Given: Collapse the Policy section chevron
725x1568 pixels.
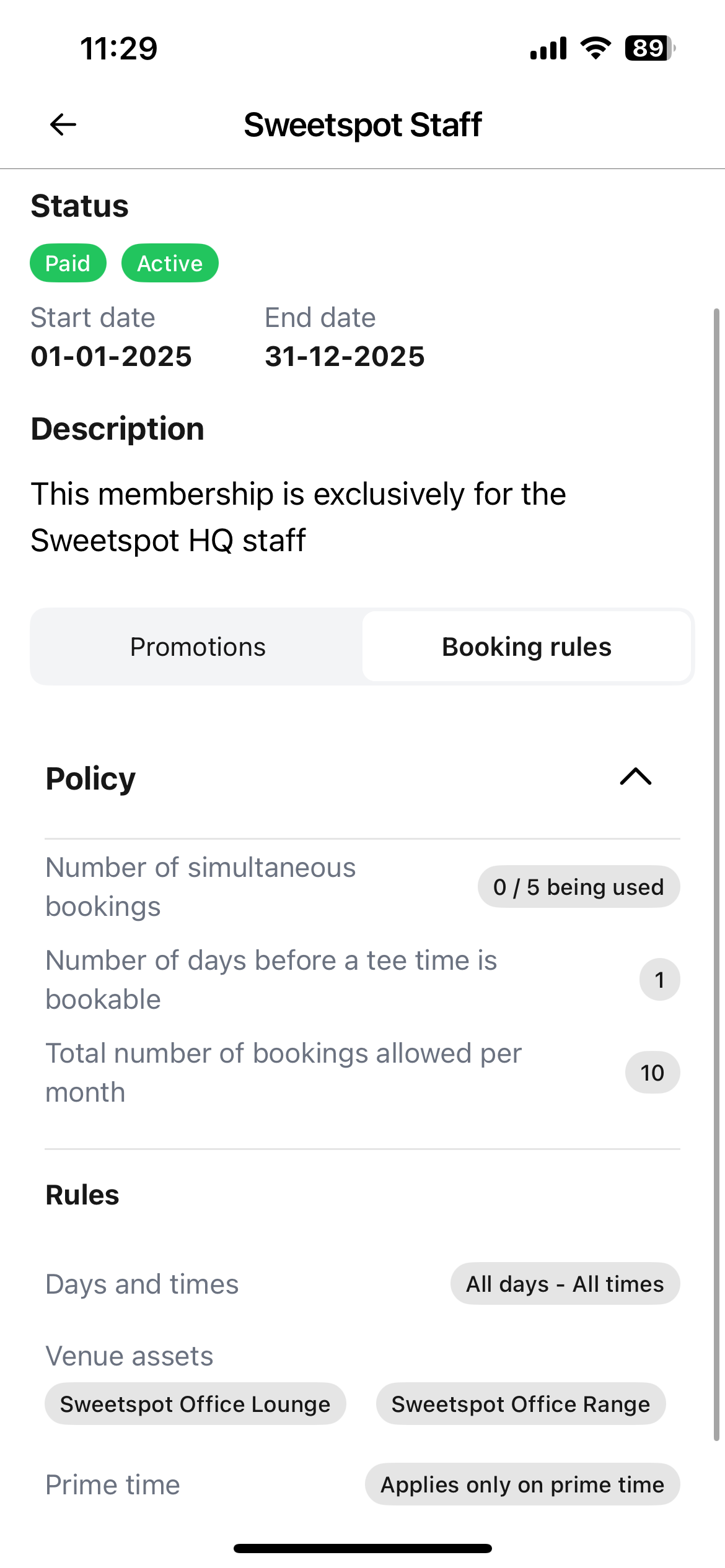Looking at the screenshot, I should 635,778.
